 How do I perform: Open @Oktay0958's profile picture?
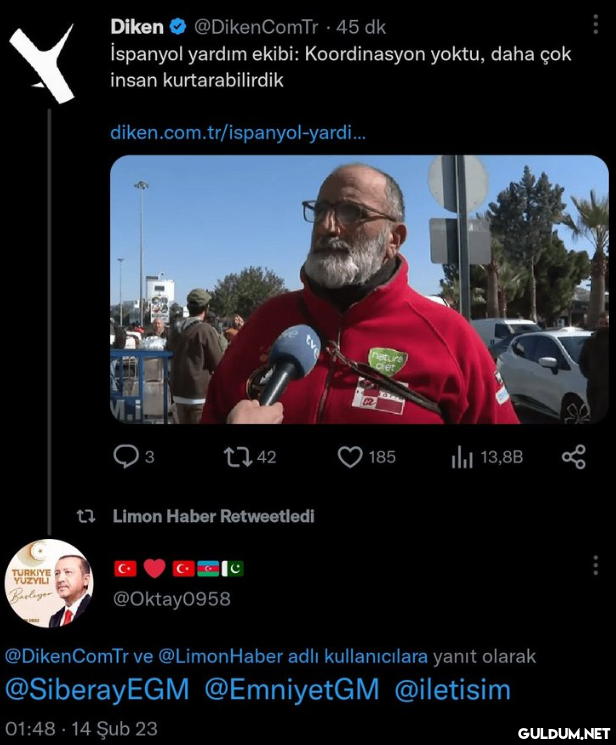[50, 584]
